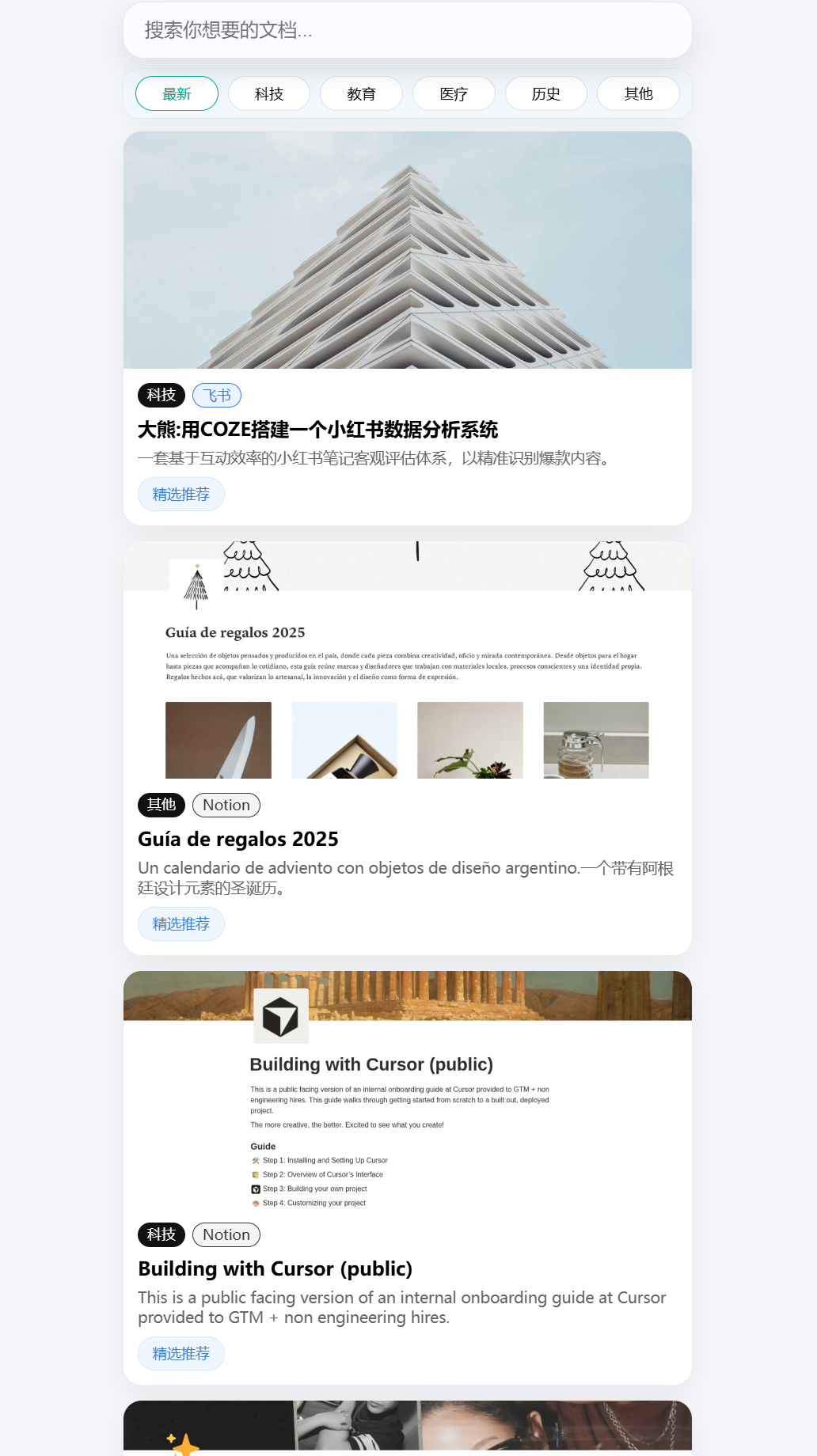Tap the 飞书 tag on COZE card

pos(217,395)
